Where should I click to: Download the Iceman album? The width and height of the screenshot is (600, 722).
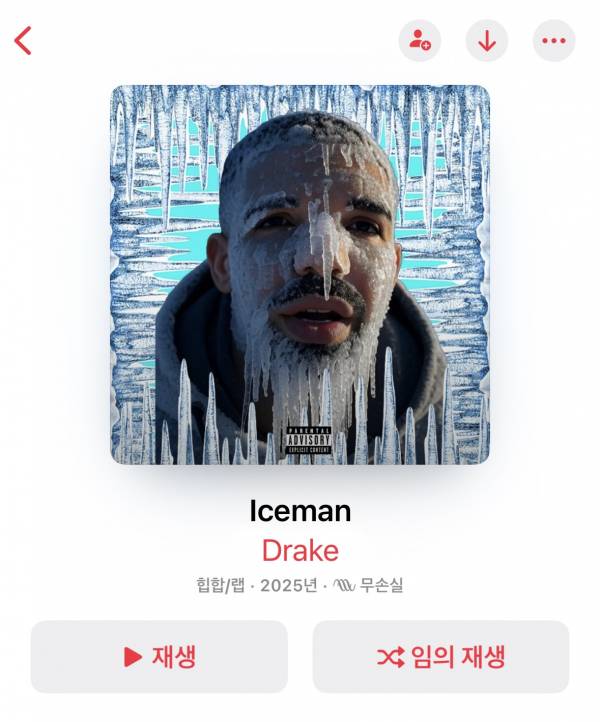pos(487,41)
